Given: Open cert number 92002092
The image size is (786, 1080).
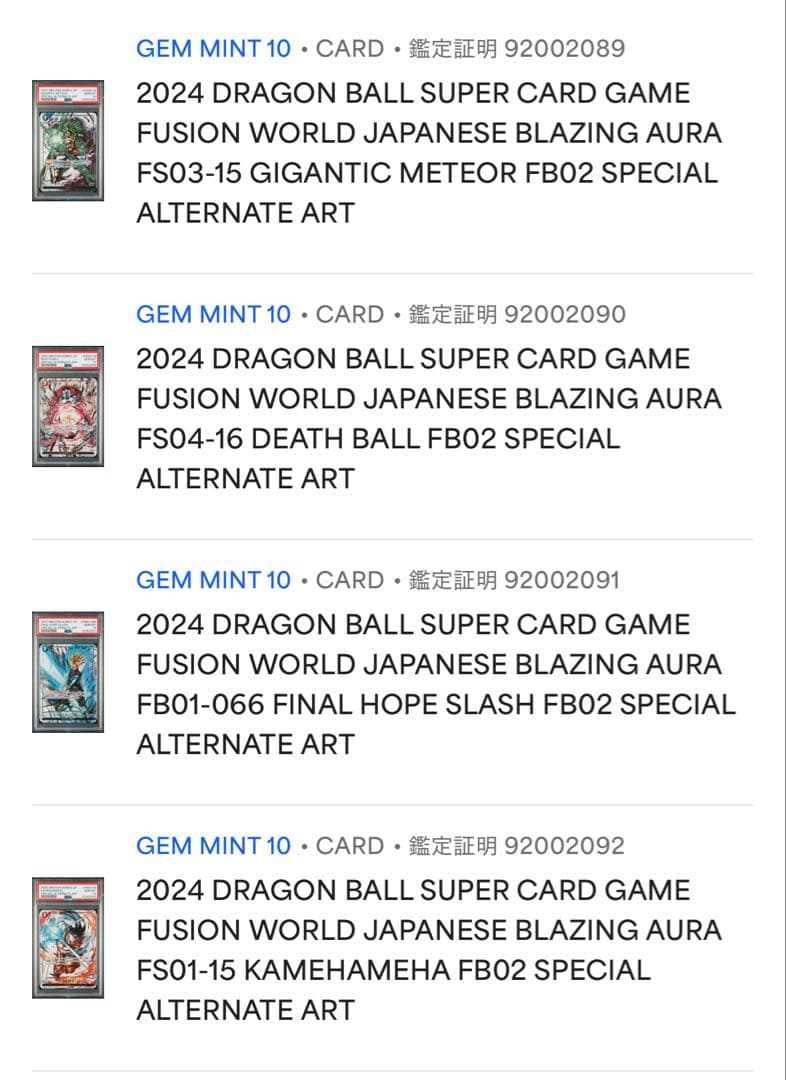Looking at the screenshot, I should tap(564, 845).
